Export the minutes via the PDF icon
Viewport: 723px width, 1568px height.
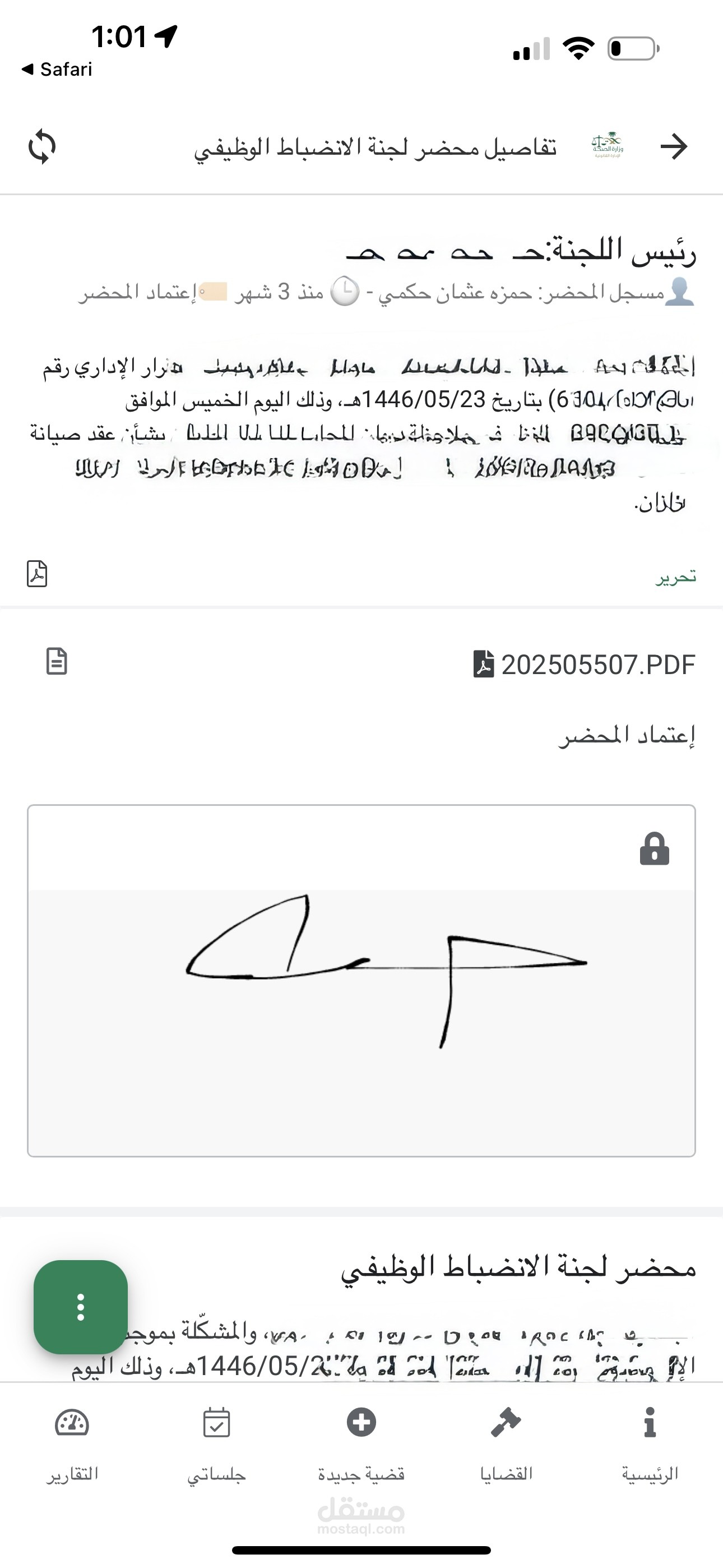coord(37,573)
